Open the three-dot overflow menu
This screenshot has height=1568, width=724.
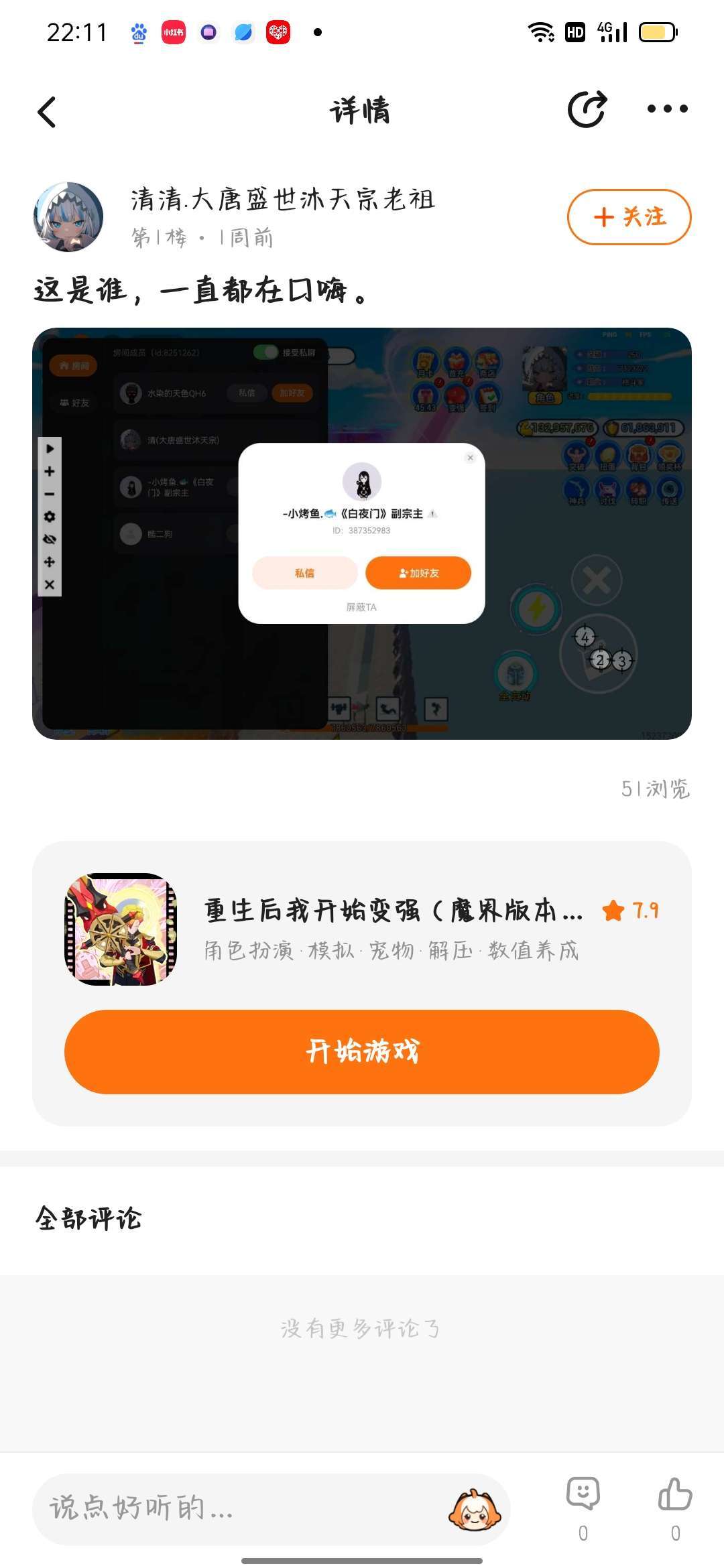pyautogui.click(x=667, y=109)
